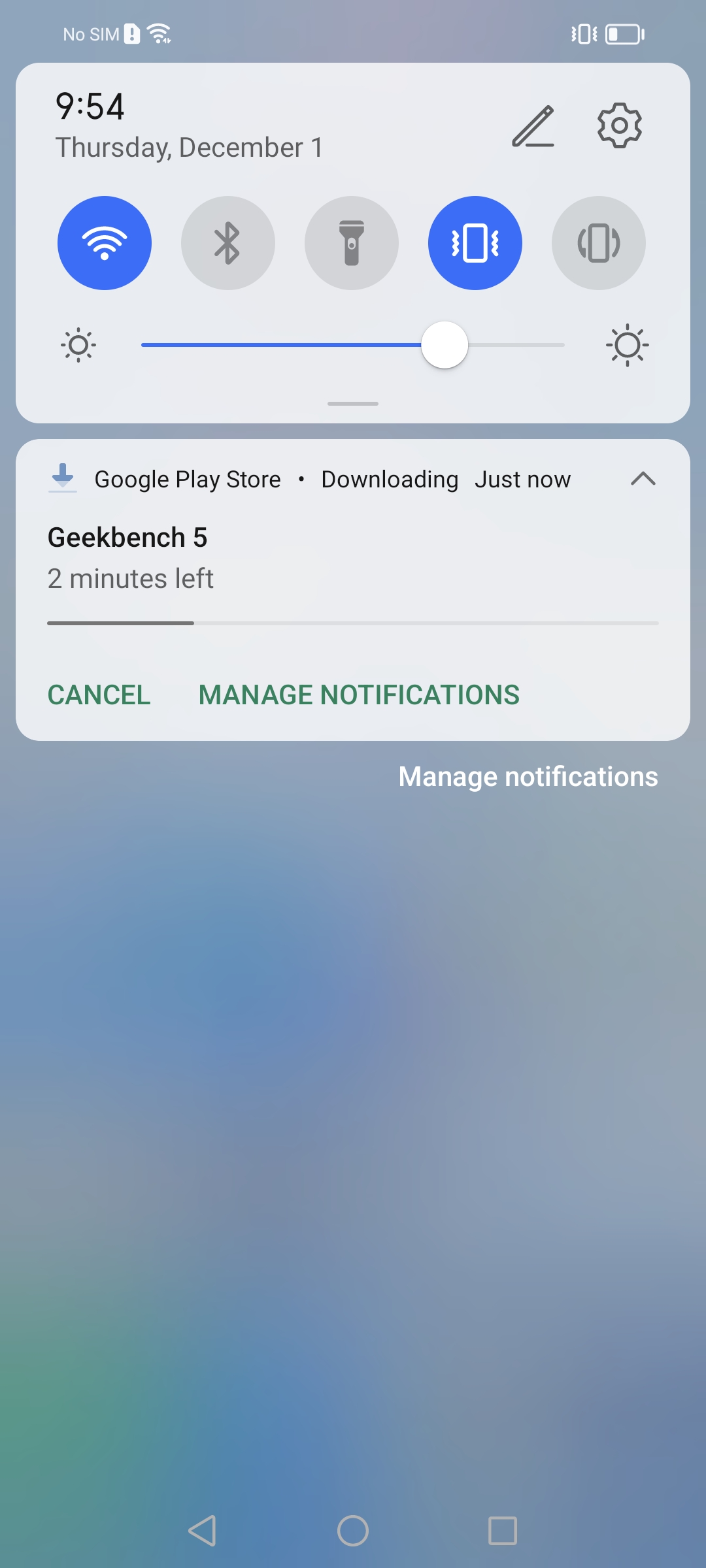Toggle the auto-rotate tile
Viewport: 706px width, 1568px height.
point(599,243)
